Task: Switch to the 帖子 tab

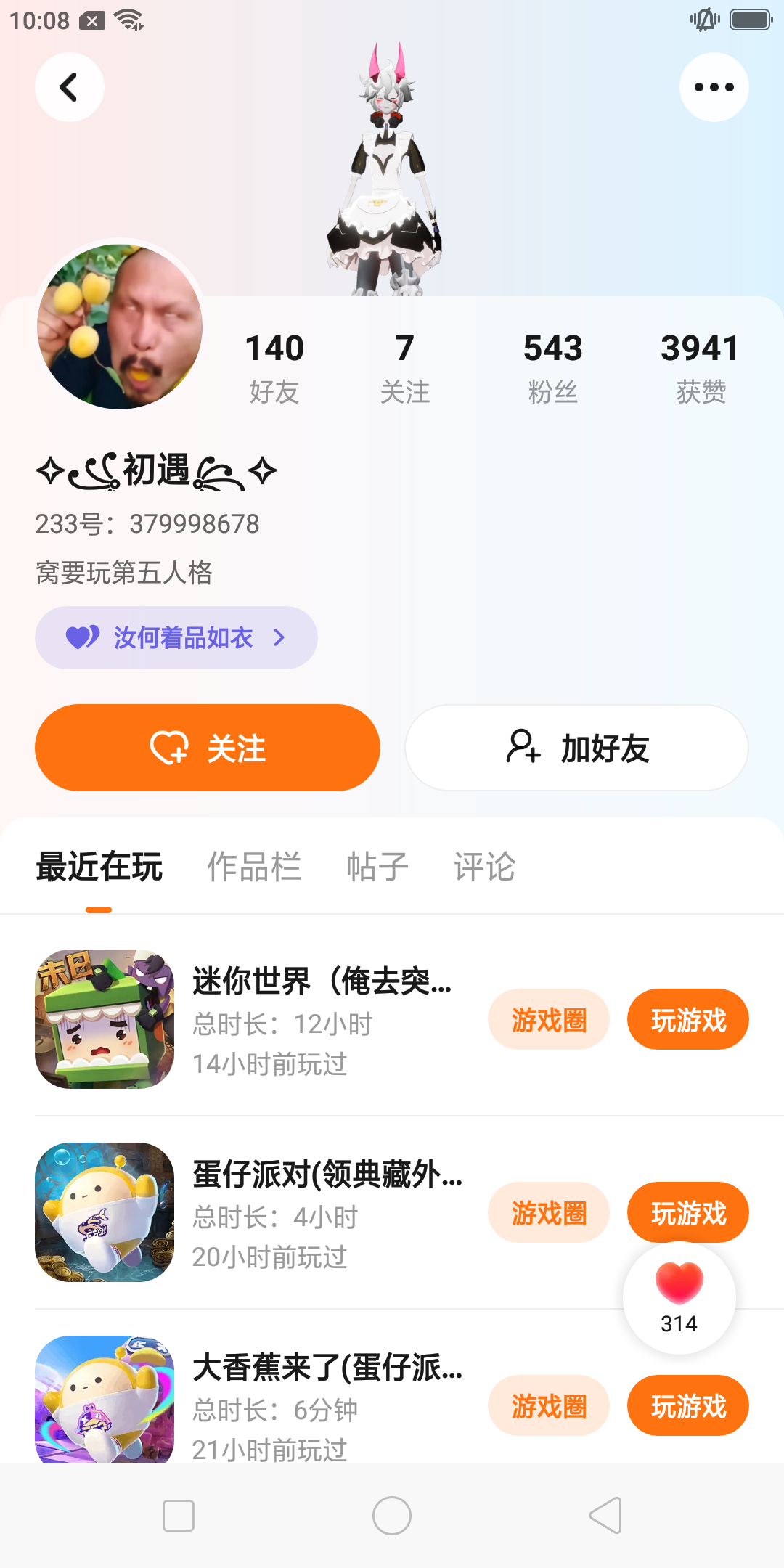Action: pyautogui.click(x=377, y=867)
